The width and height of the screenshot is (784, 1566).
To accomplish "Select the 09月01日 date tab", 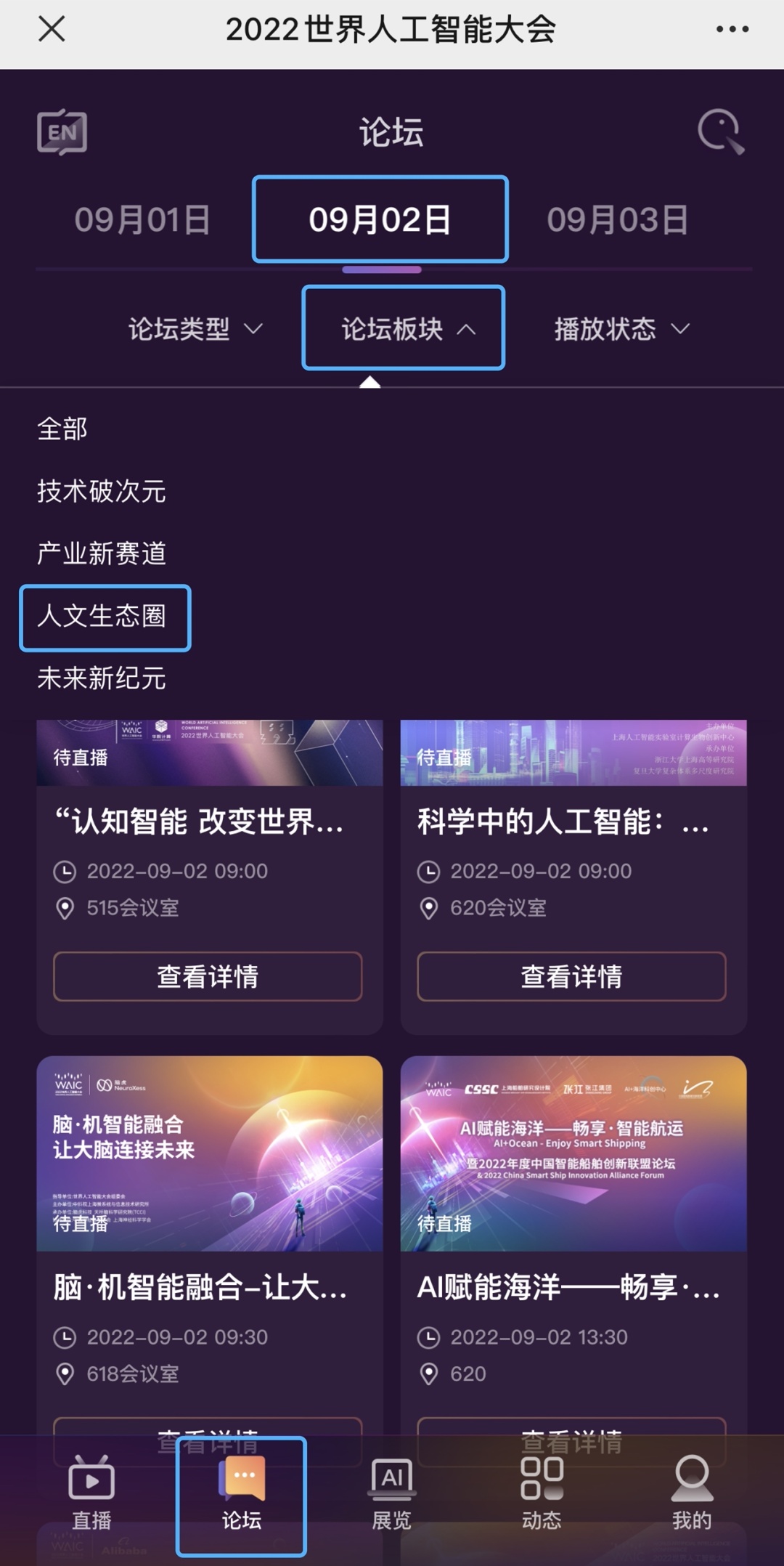I will click(142, 219).
